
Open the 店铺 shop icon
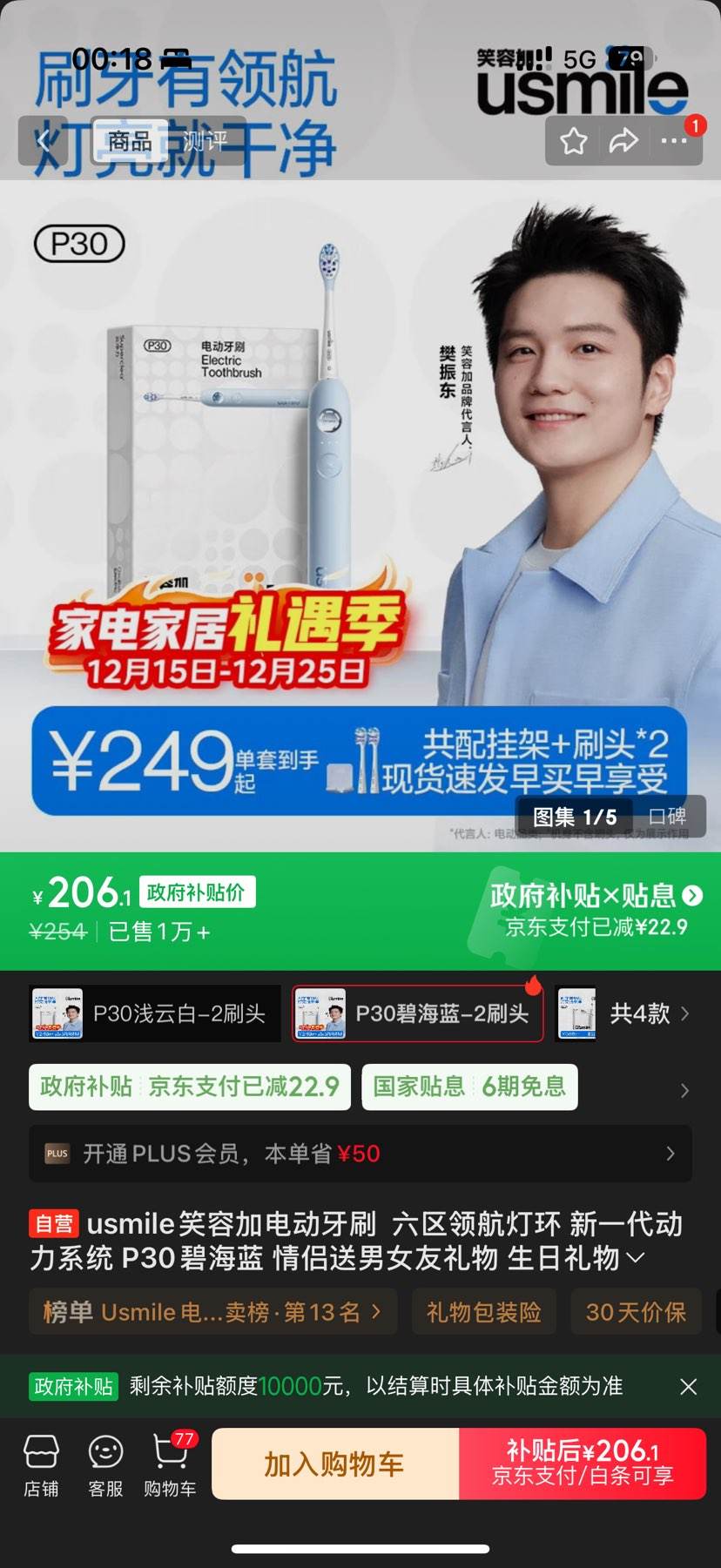[40, 1465]
